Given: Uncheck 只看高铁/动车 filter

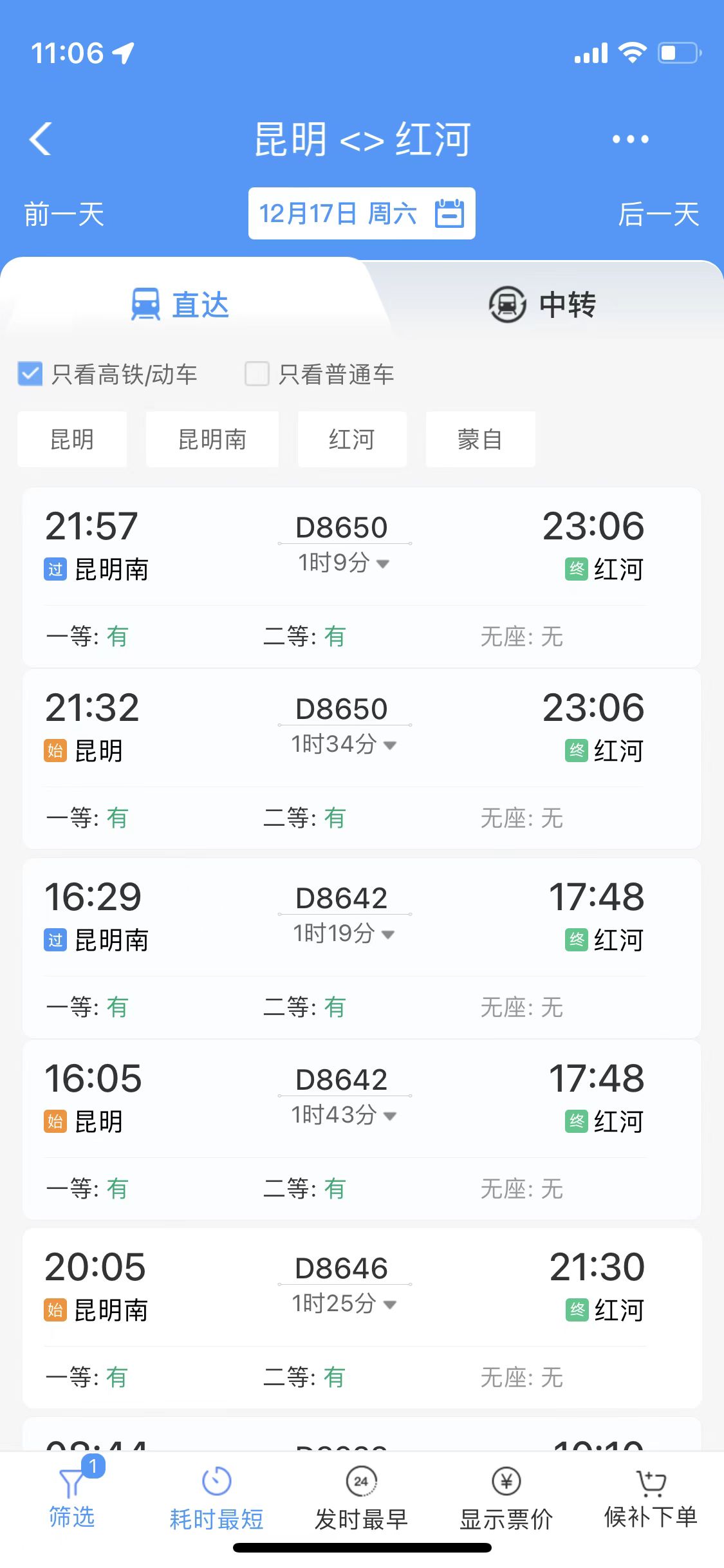Looking at the screenshot, I should pos(30,374).
